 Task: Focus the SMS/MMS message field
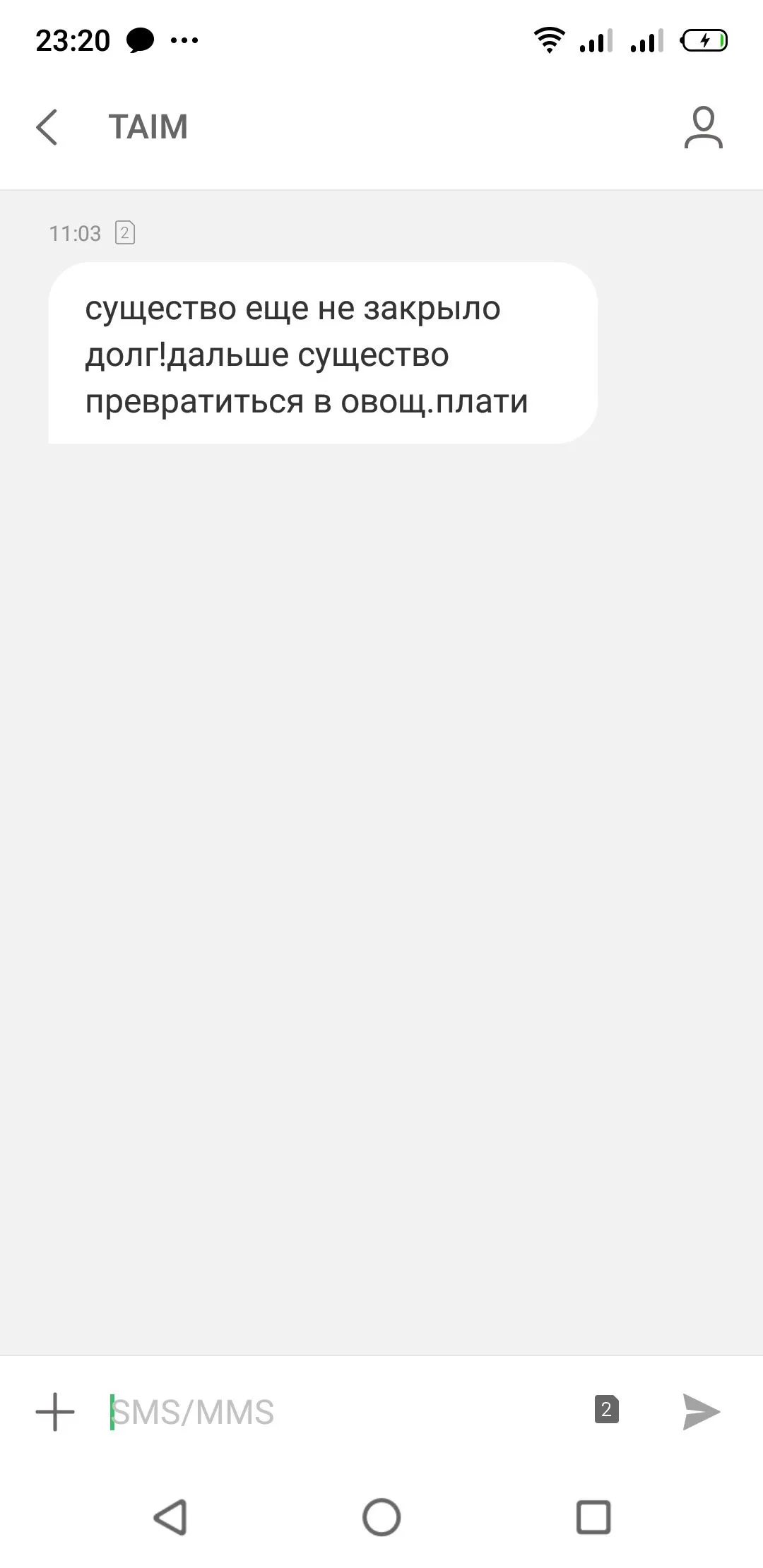tap(339, 1412)
